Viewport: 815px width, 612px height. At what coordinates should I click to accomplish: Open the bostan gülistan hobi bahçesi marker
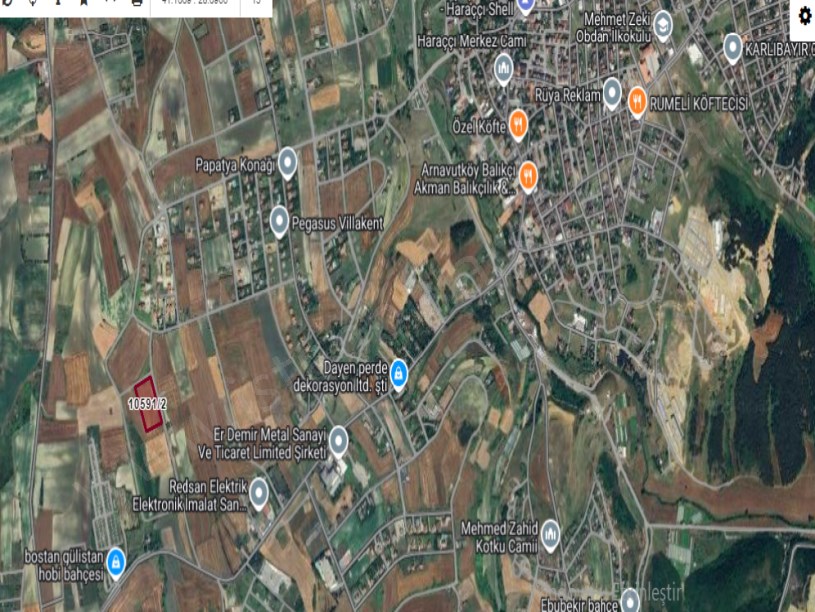(x=116, y=561)
